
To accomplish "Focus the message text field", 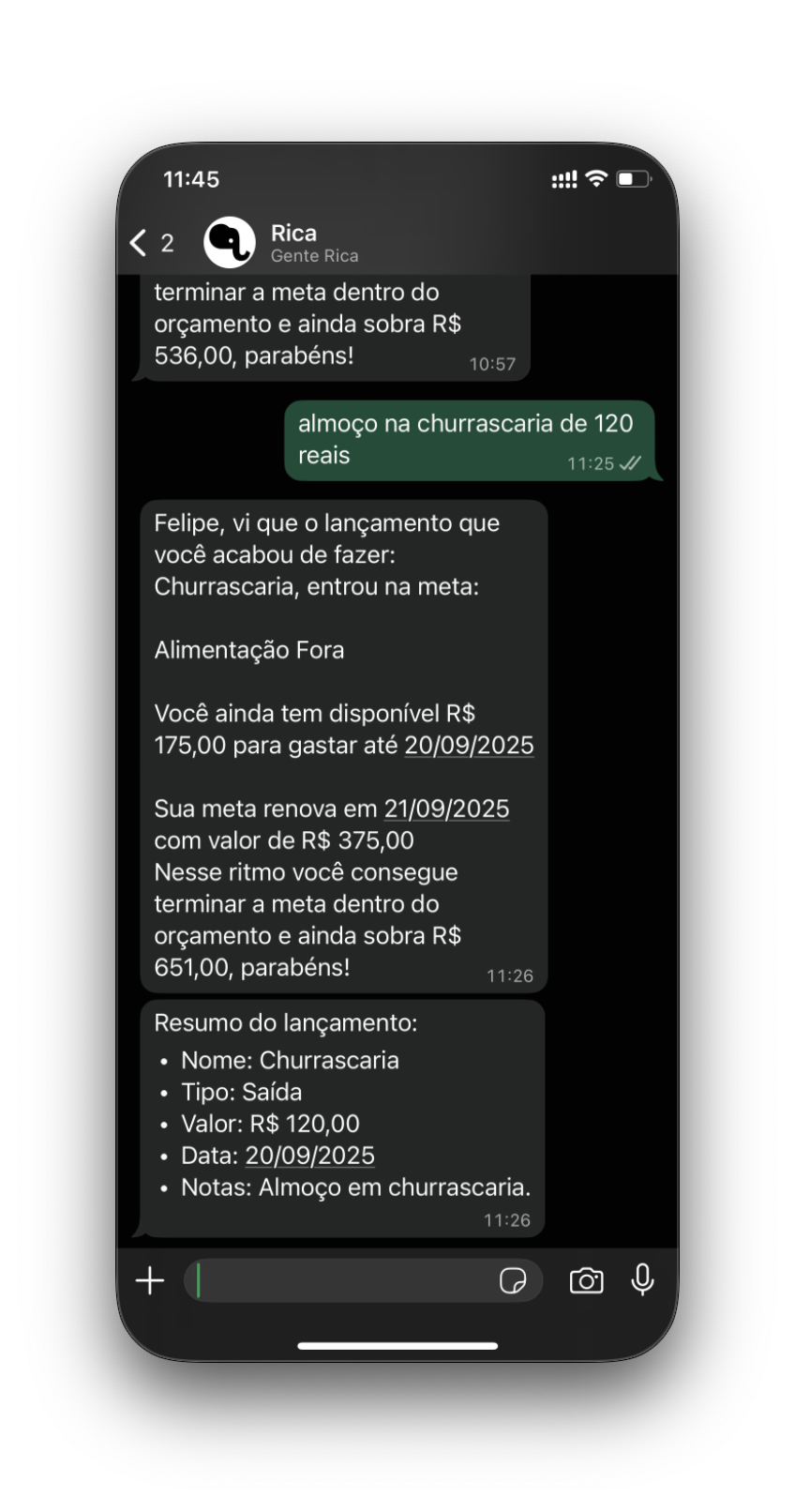I will [342, 1280].
